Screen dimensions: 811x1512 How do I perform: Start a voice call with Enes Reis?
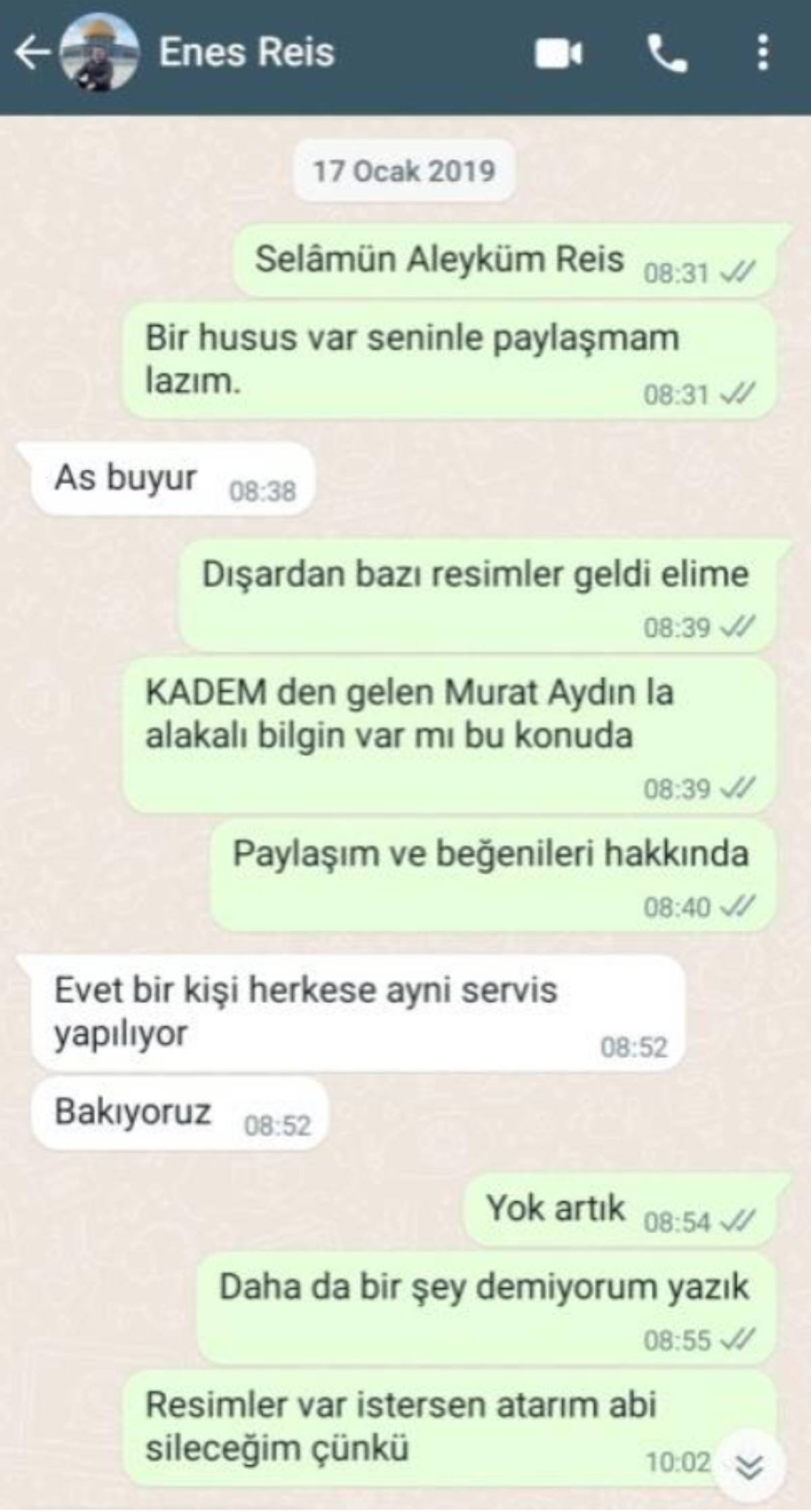point(667,54)
